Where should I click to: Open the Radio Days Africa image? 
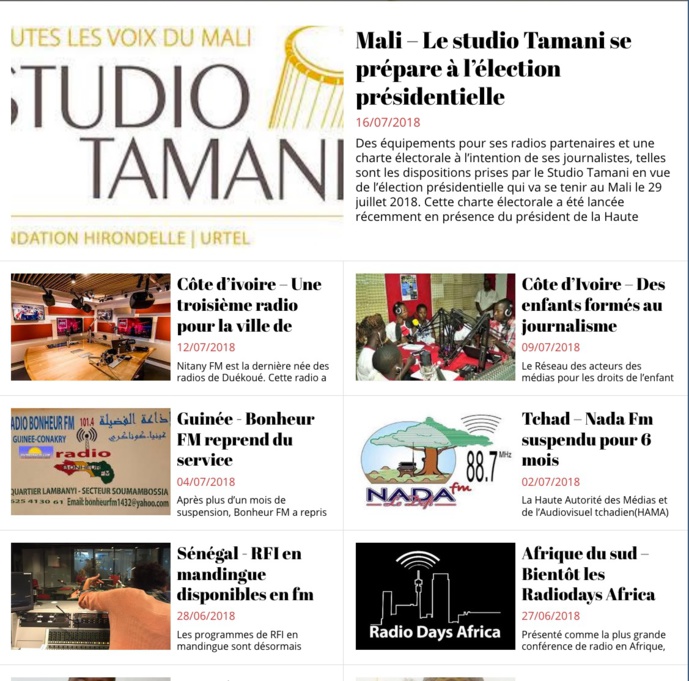pyautogui.click(x=435, y=596)
